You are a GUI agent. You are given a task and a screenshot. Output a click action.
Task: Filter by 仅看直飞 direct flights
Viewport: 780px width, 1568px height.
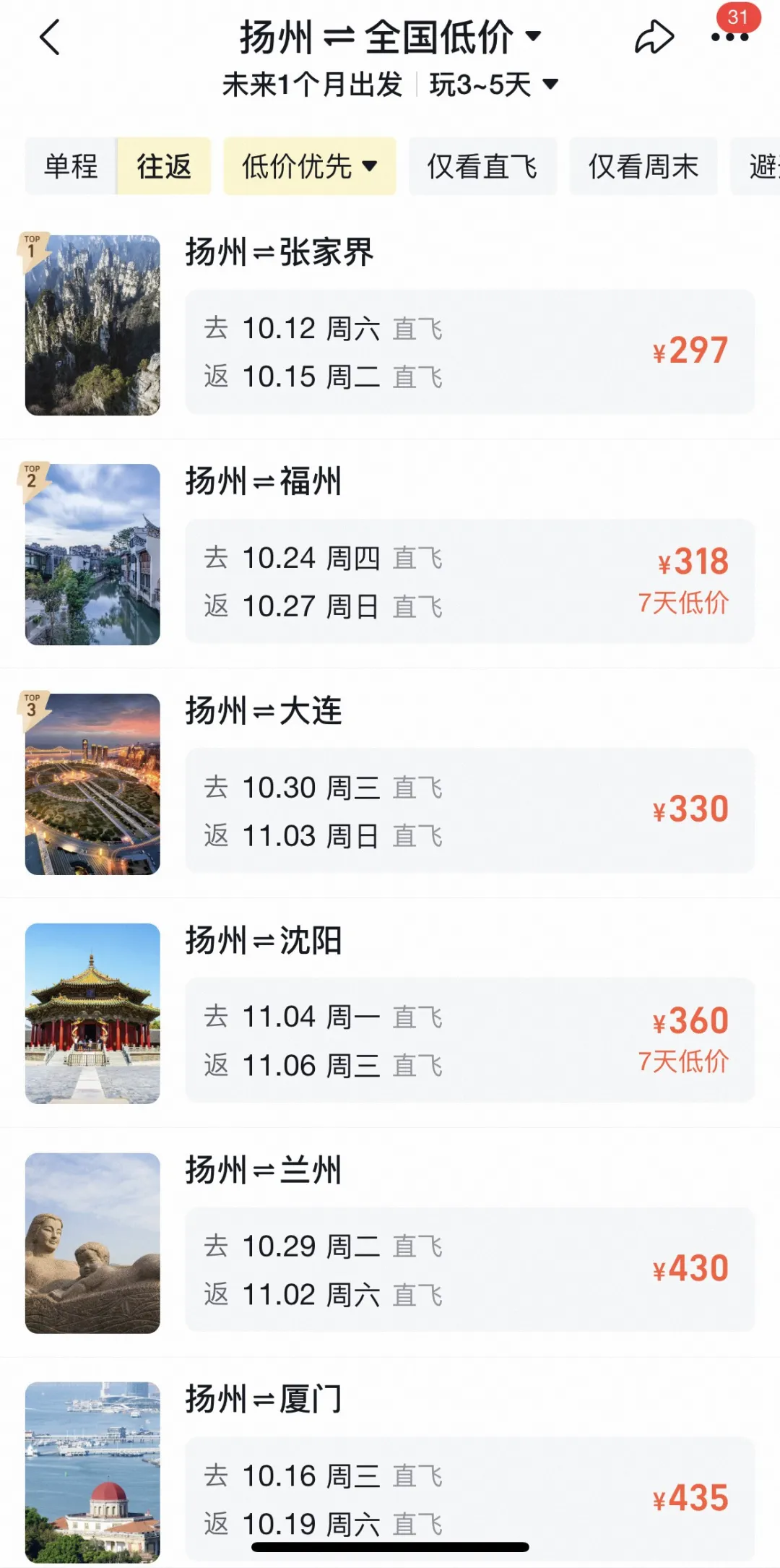[482, 166]
